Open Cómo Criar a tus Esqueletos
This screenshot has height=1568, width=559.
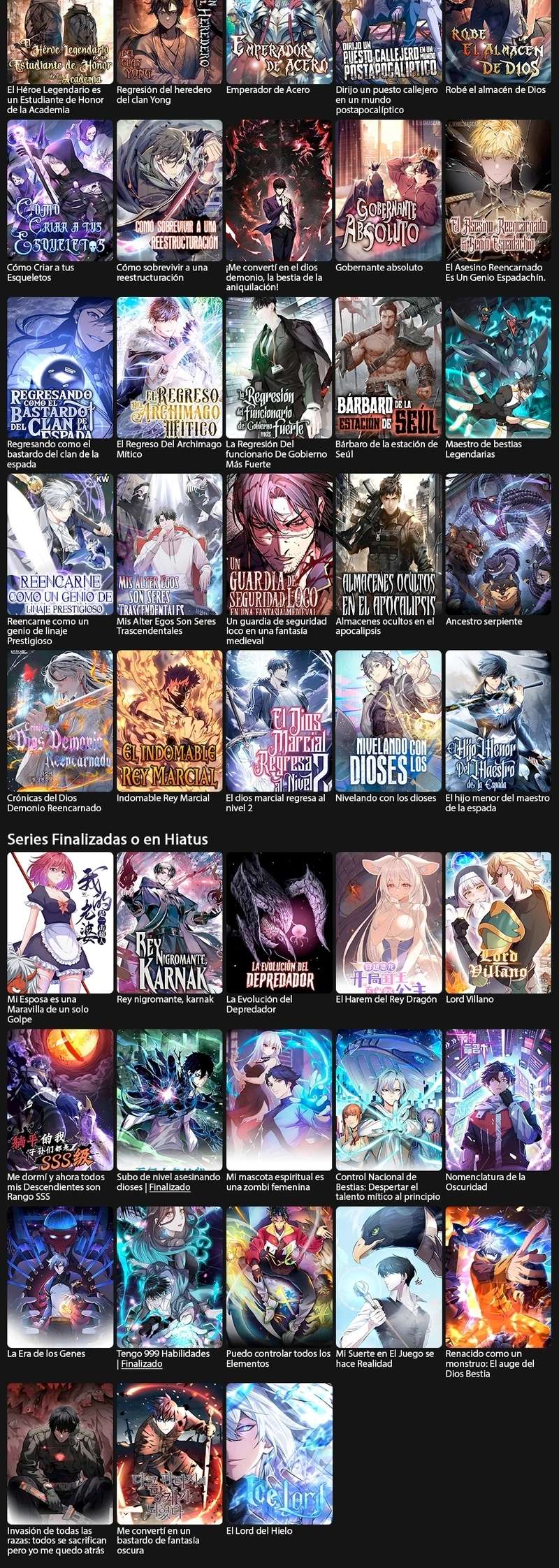pyautogui.click(x=59, y=190)
